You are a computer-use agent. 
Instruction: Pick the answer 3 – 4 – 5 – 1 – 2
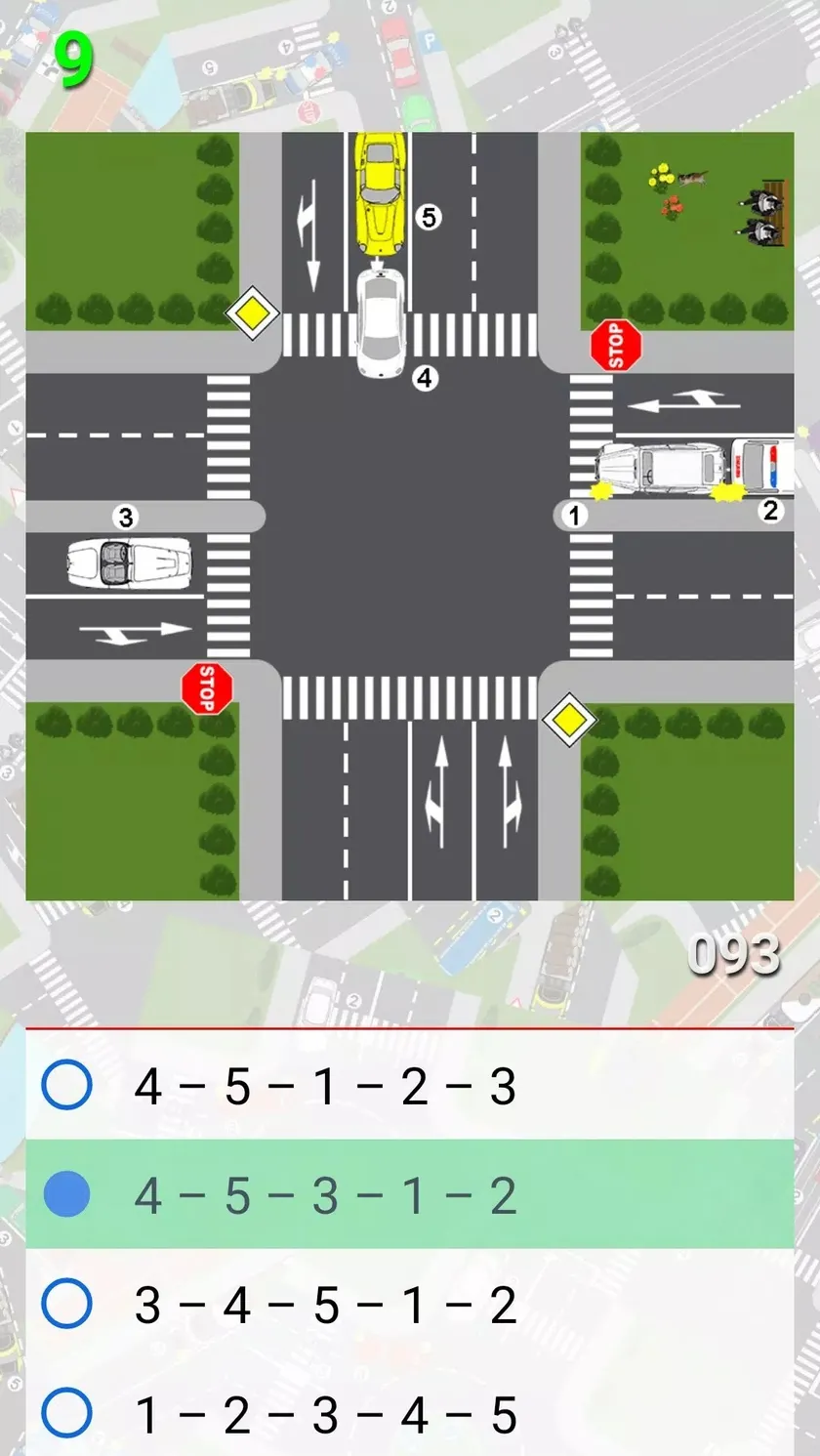click(409, 1304)
